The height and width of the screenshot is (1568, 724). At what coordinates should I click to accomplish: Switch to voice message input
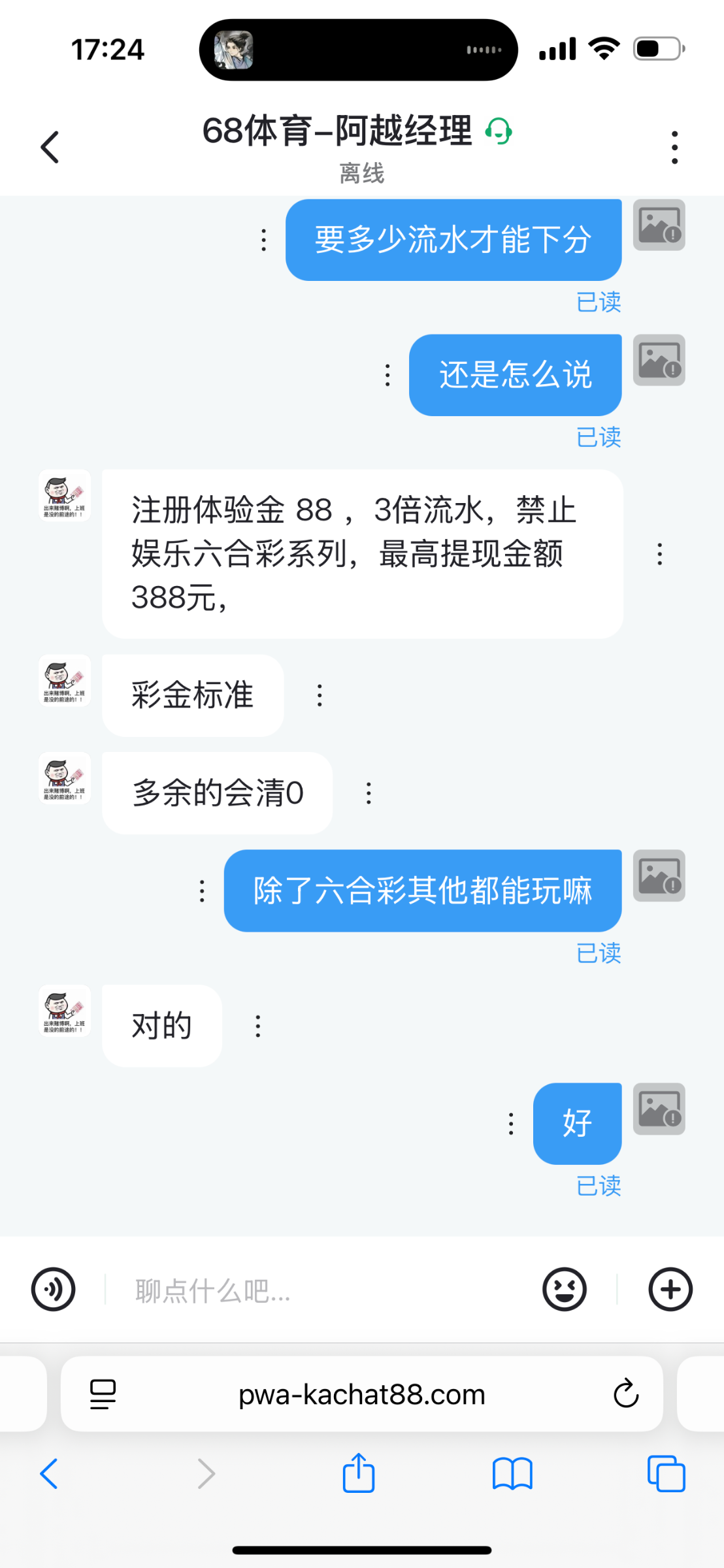54,1290
